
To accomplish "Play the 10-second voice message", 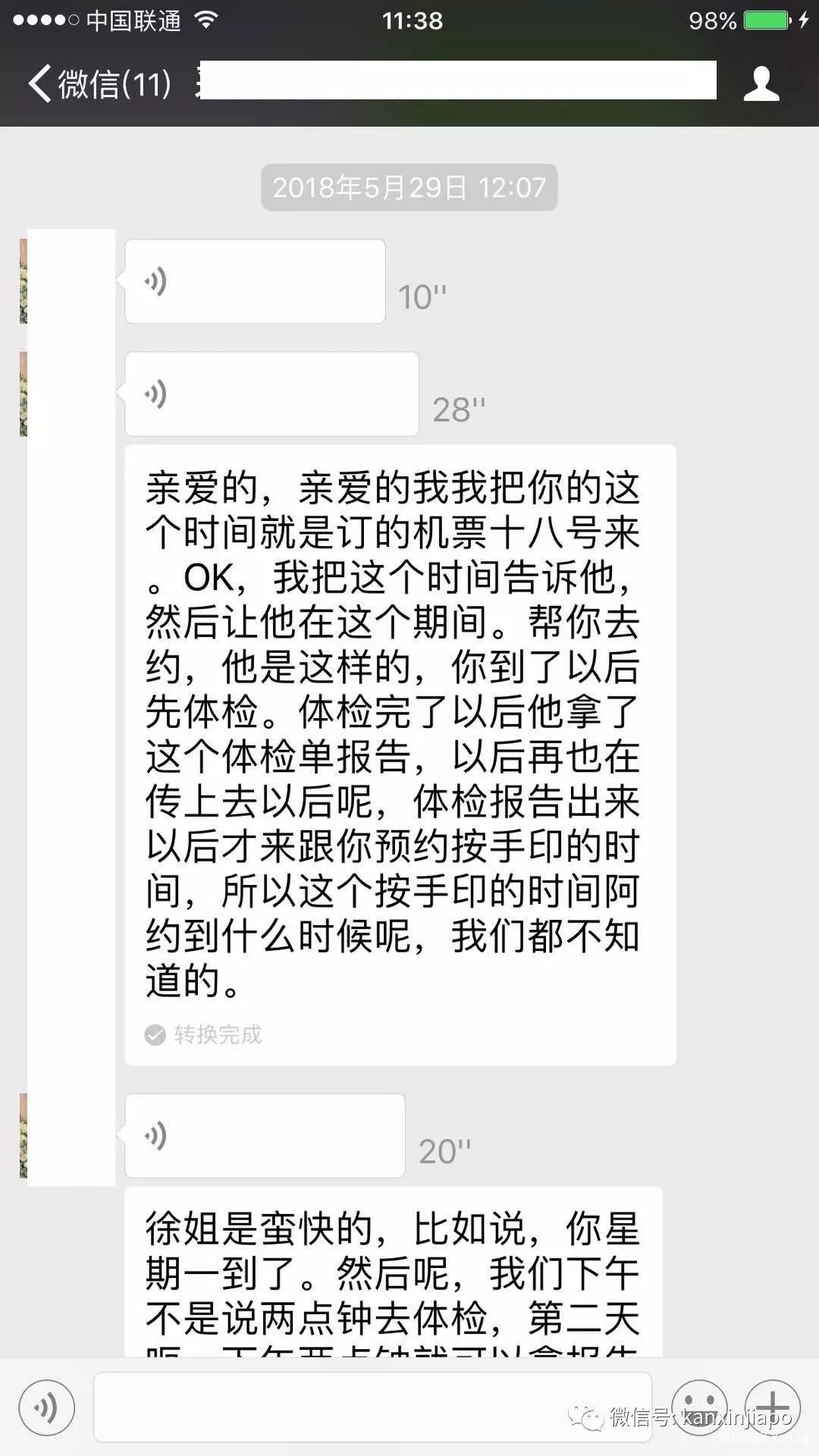I will [x=255, y=281].
